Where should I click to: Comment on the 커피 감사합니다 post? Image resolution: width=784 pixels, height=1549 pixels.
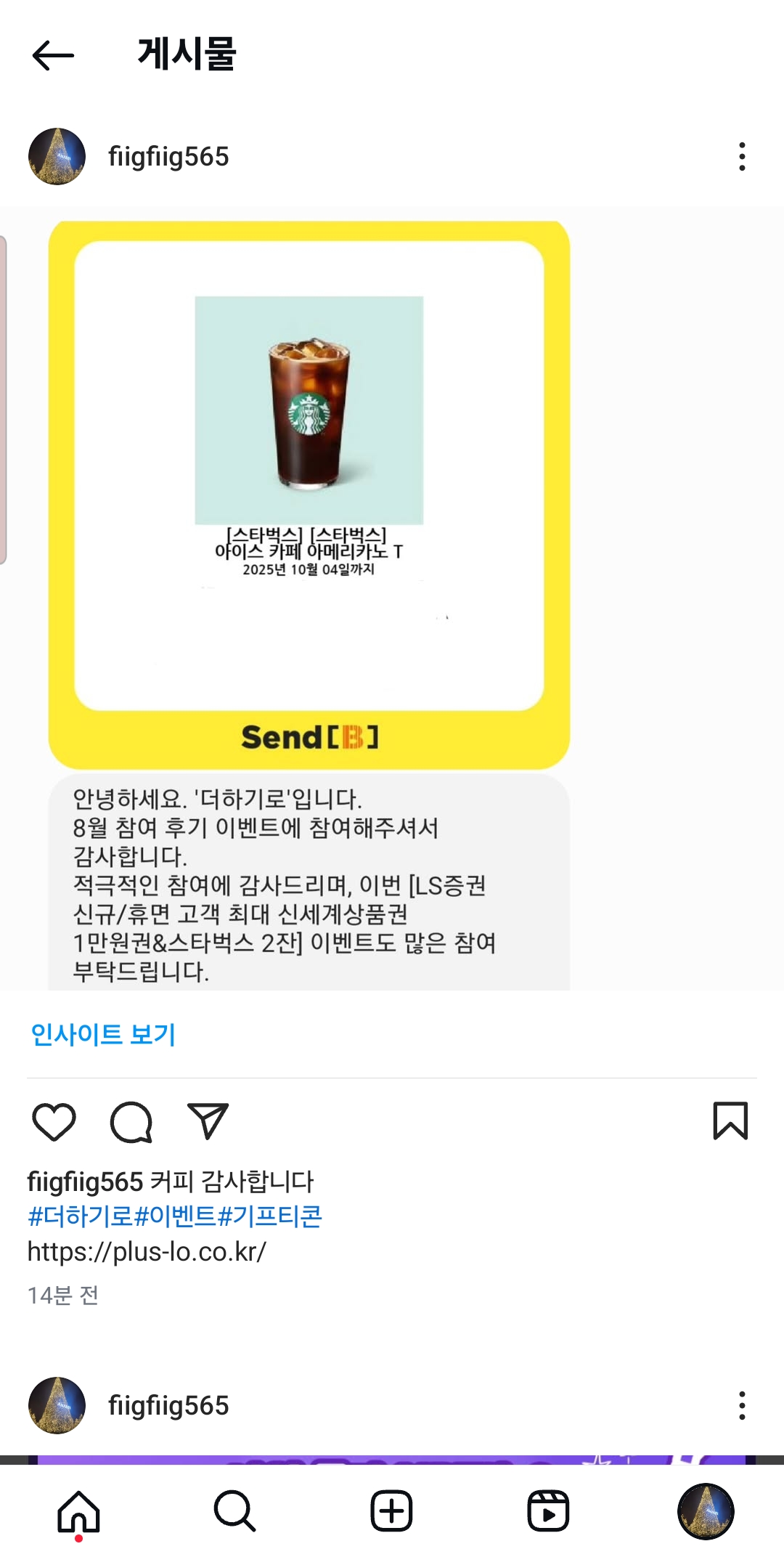(x=131, y=1122)
